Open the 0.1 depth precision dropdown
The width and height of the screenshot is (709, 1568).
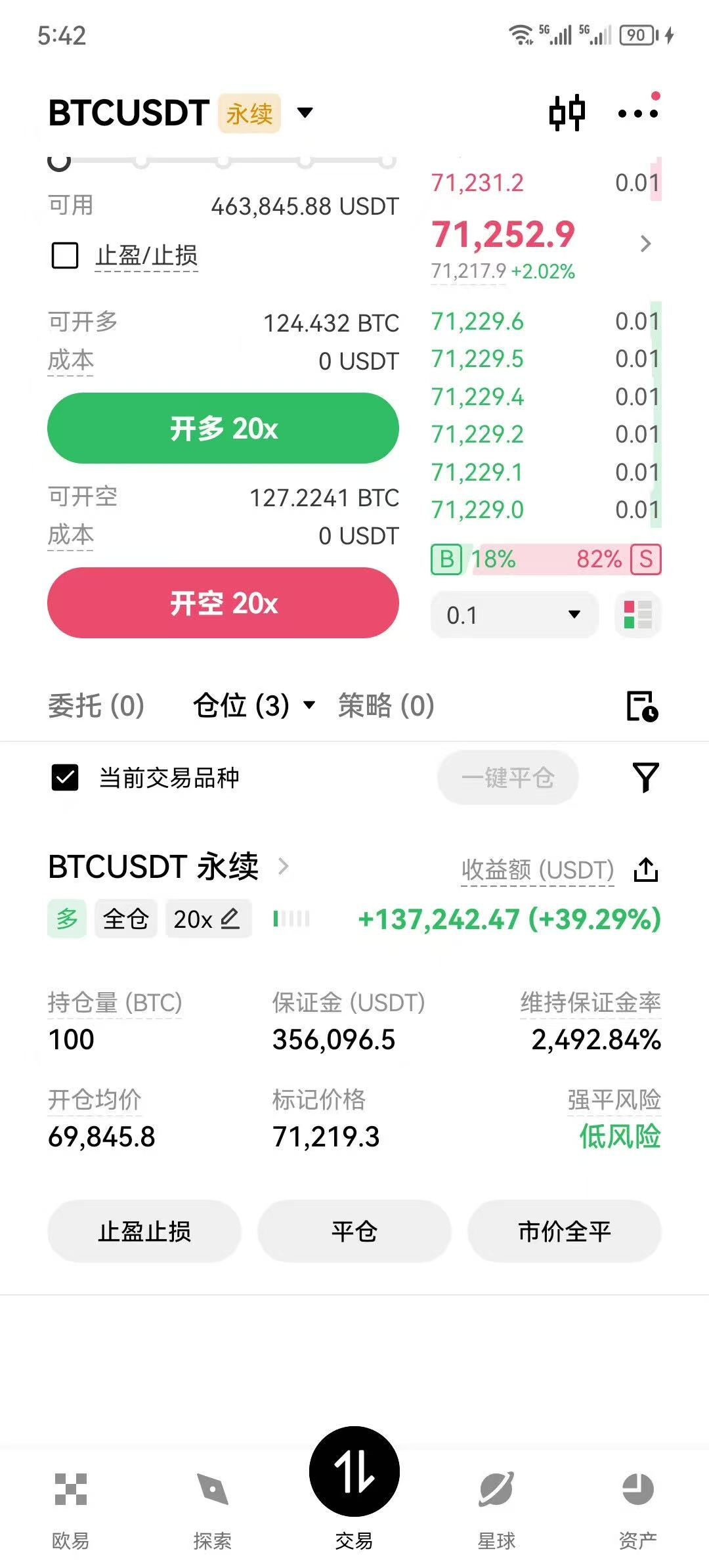(x=514, y=615)
